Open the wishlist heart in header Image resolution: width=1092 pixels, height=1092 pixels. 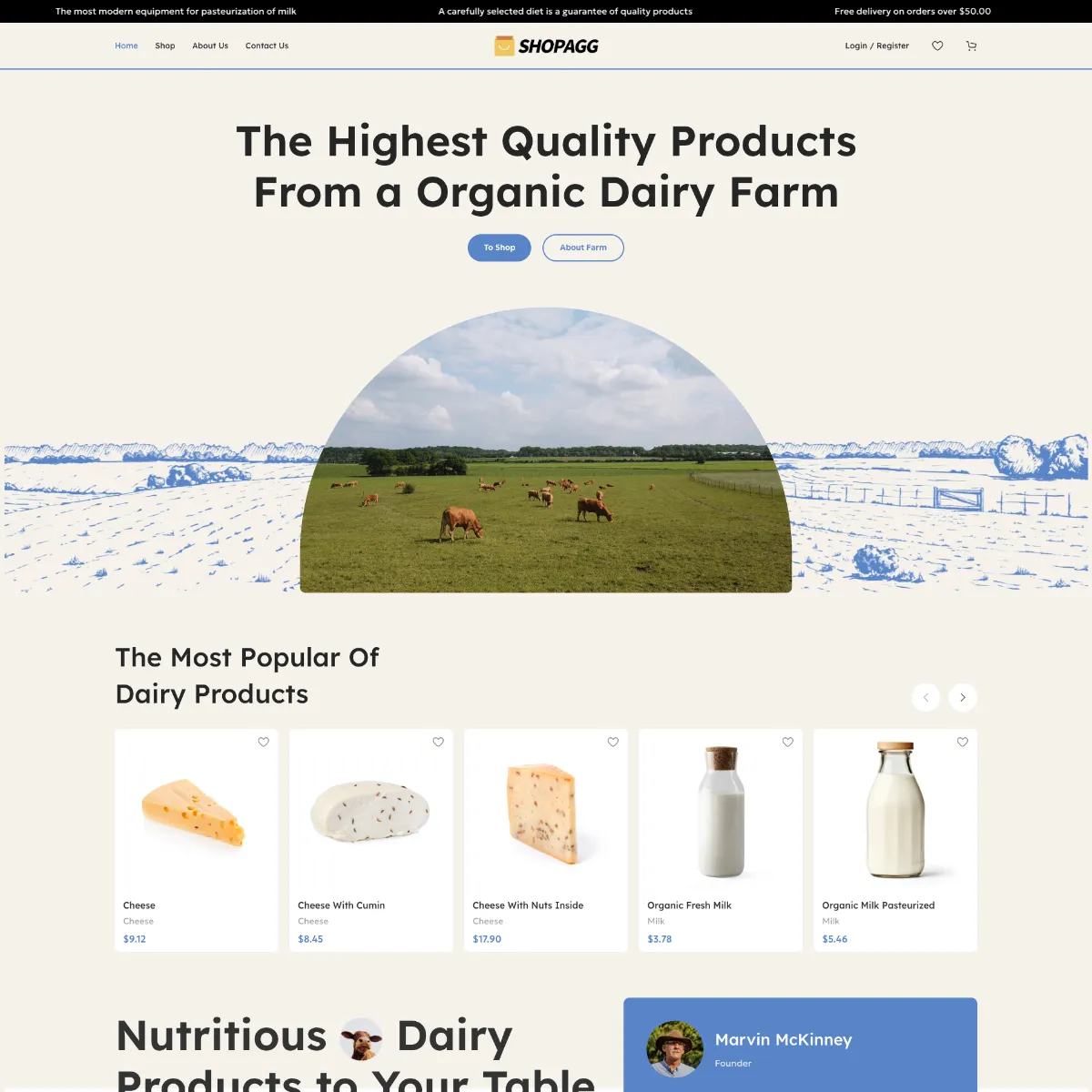(937, 45)
